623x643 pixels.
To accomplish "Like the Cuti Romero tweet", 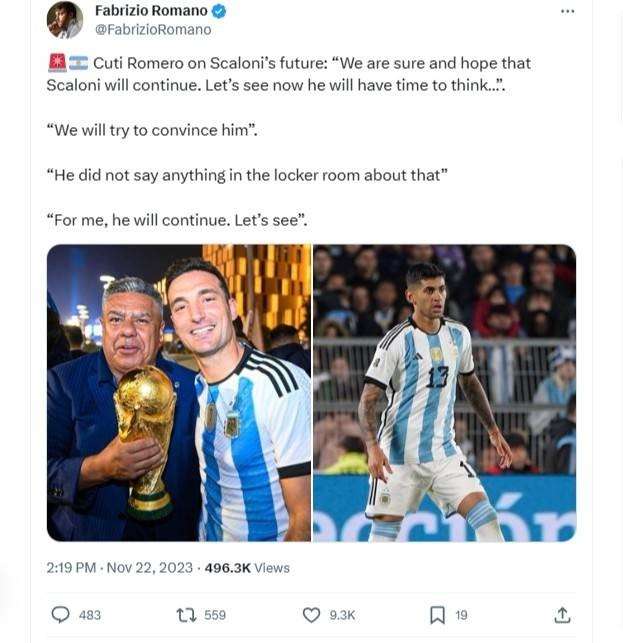I will tap(311, 614).
